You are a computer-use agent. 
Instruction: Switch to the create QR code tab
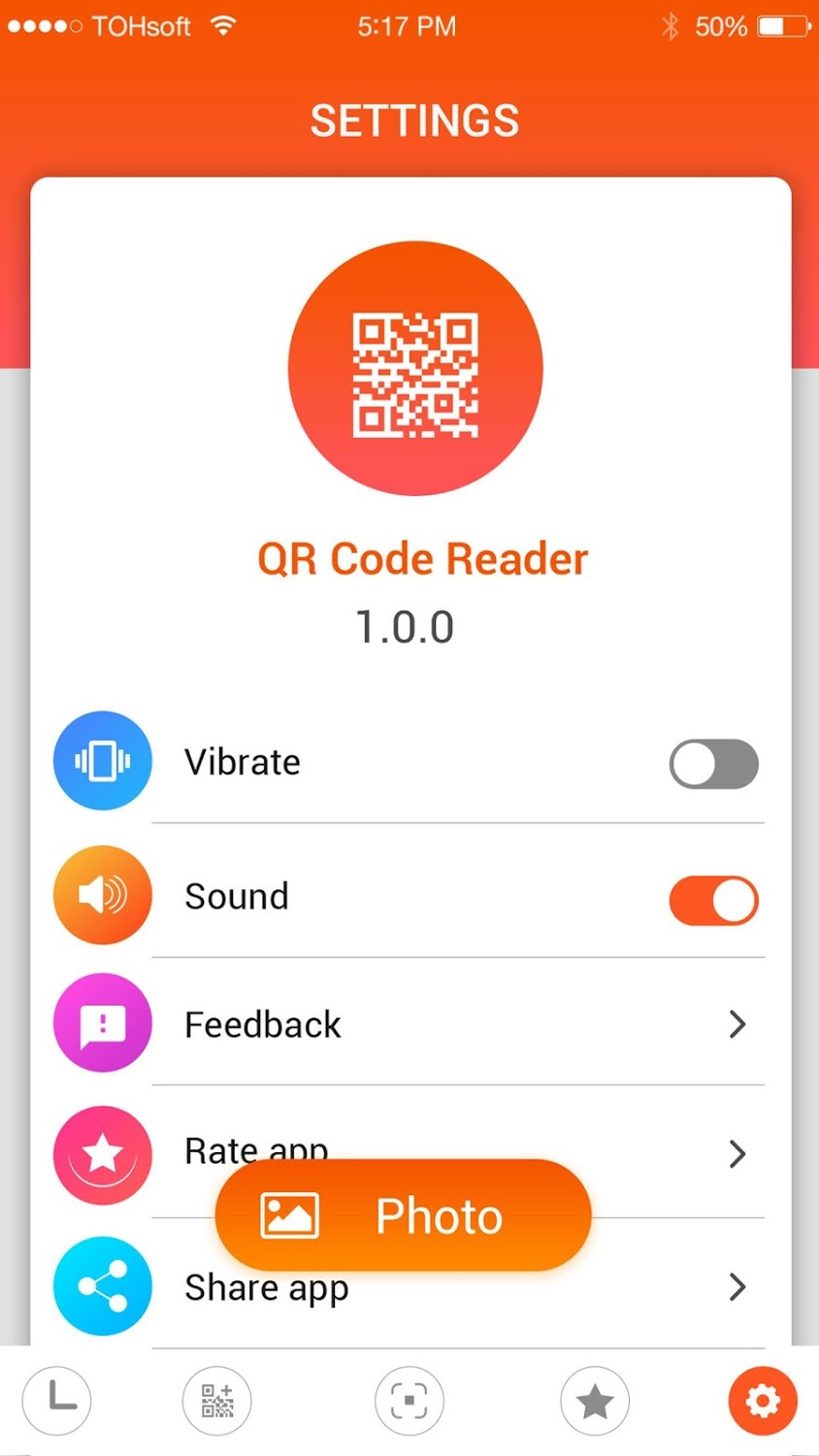click(216, 1400)
